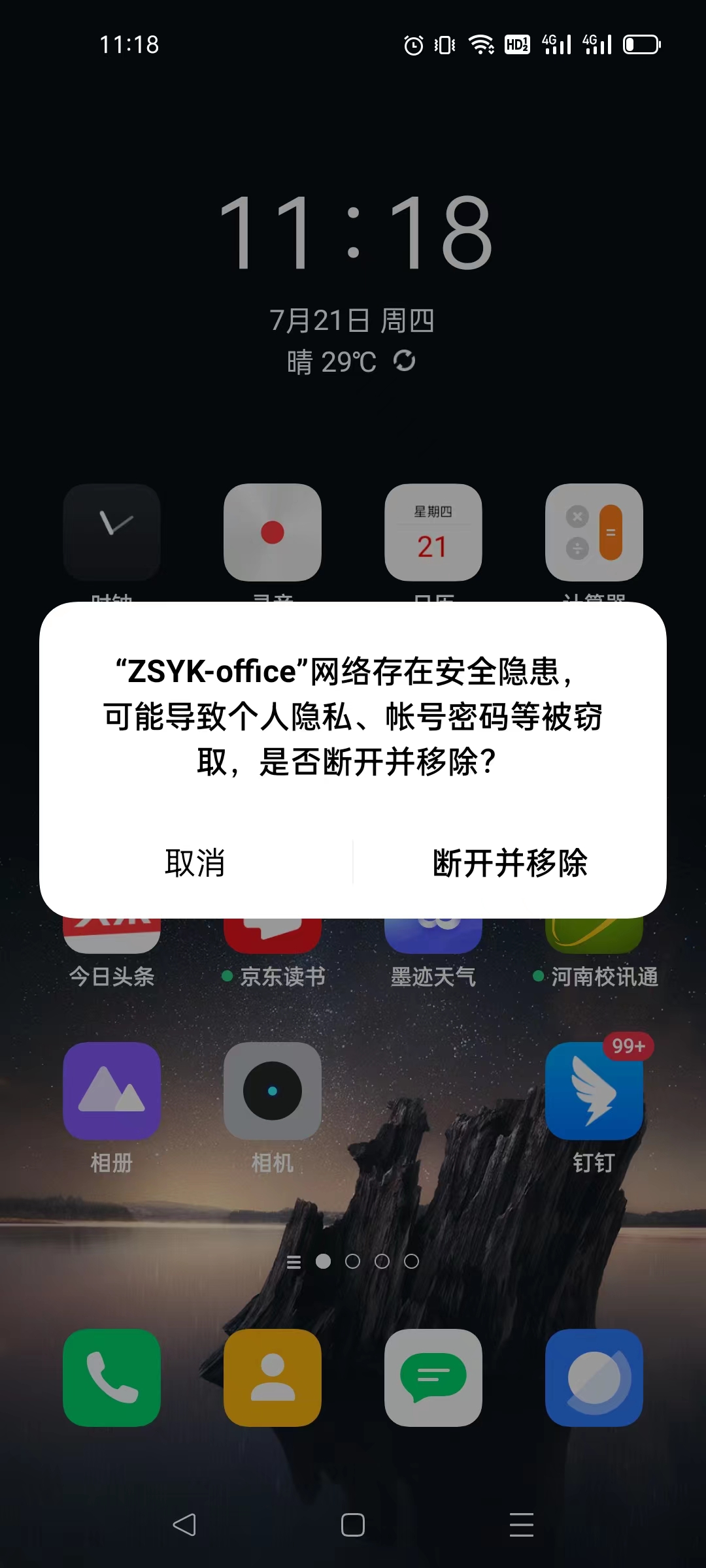
Task: Go back with the navigation back button
Action: (x=184, y=1525)
